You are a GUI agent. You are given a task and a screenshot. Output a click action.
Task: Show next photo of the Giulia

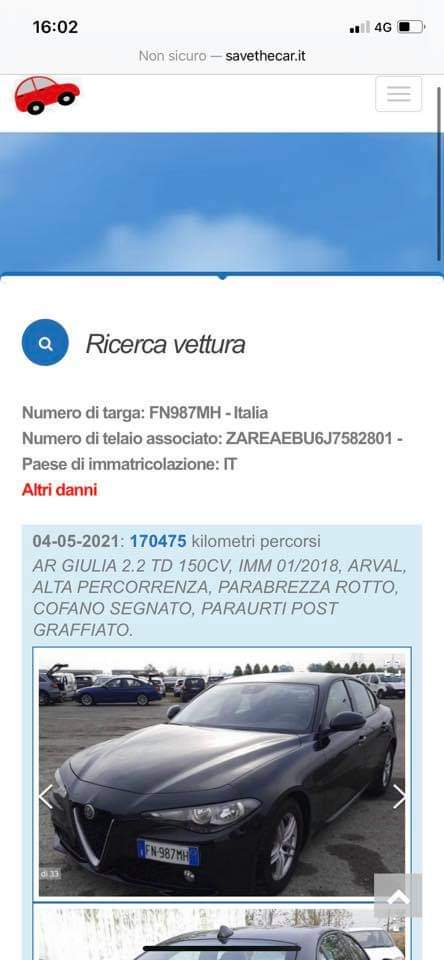point(399,796)
